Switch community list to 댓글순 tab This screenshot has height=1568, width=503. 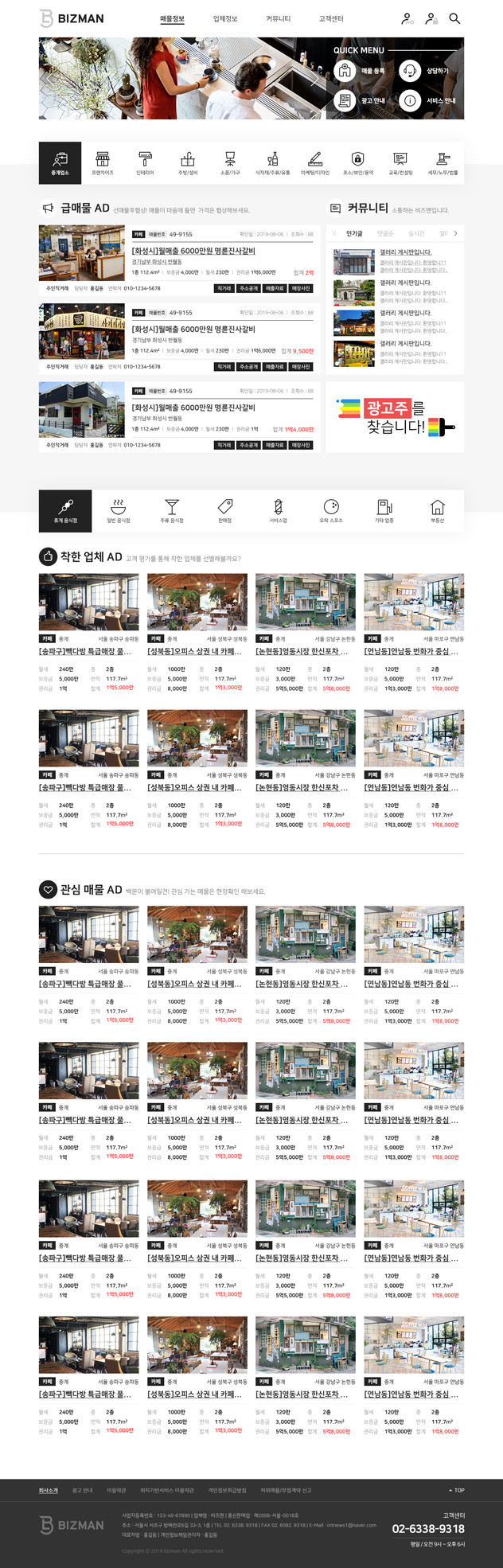coord(385,233)
